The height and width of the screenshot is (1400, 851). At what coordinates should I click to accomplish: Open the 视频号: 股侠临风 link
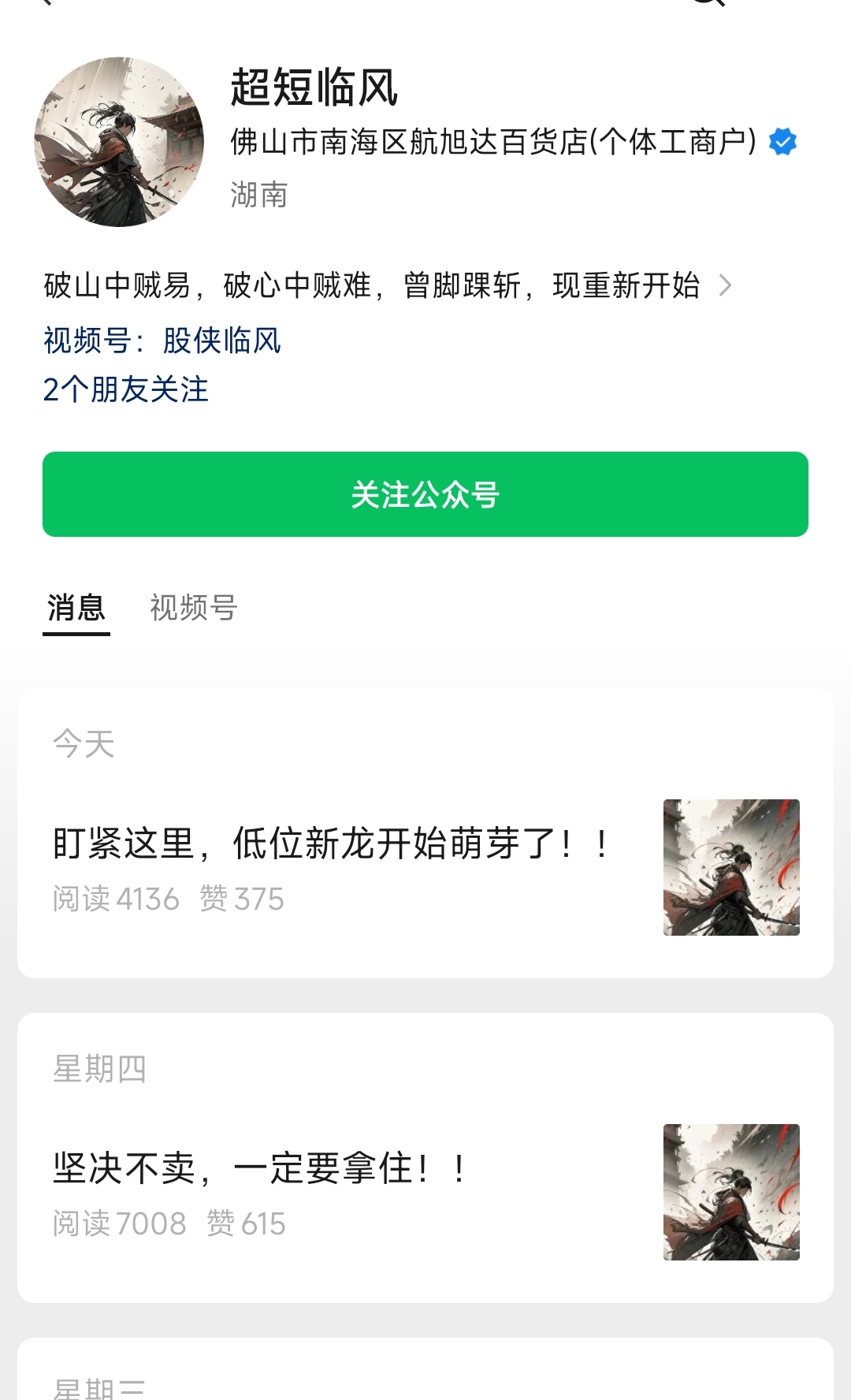point(162,341)
